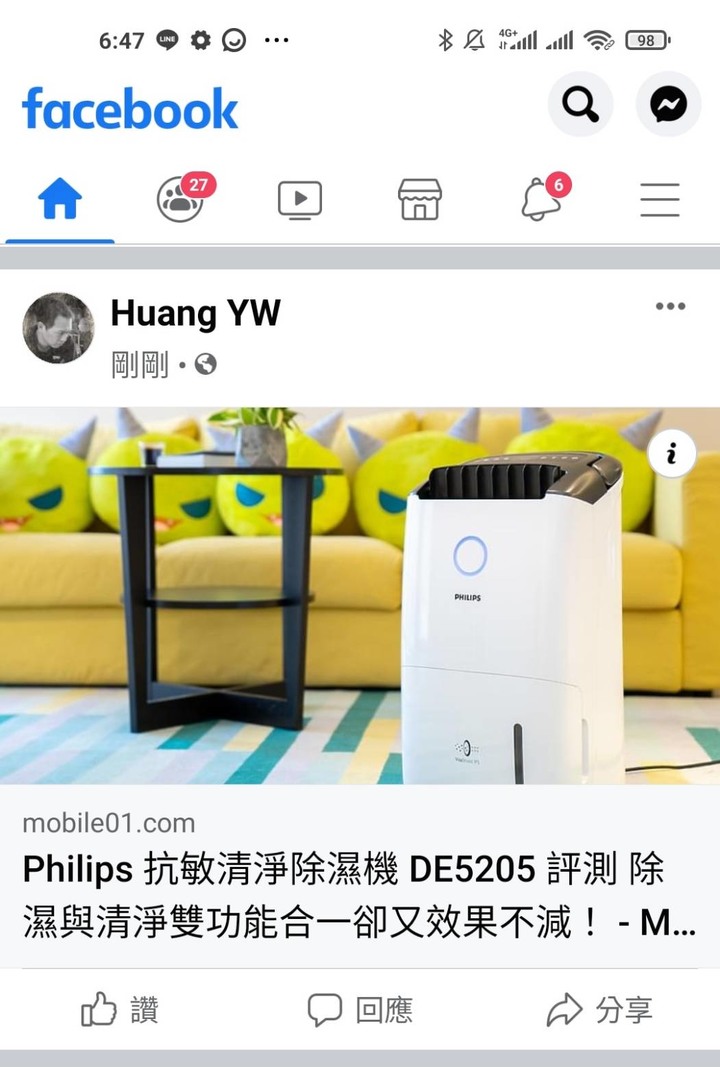Tap the info icon on link preview
The height and width of the screenshot is (1067, 720).
(672, 455)
